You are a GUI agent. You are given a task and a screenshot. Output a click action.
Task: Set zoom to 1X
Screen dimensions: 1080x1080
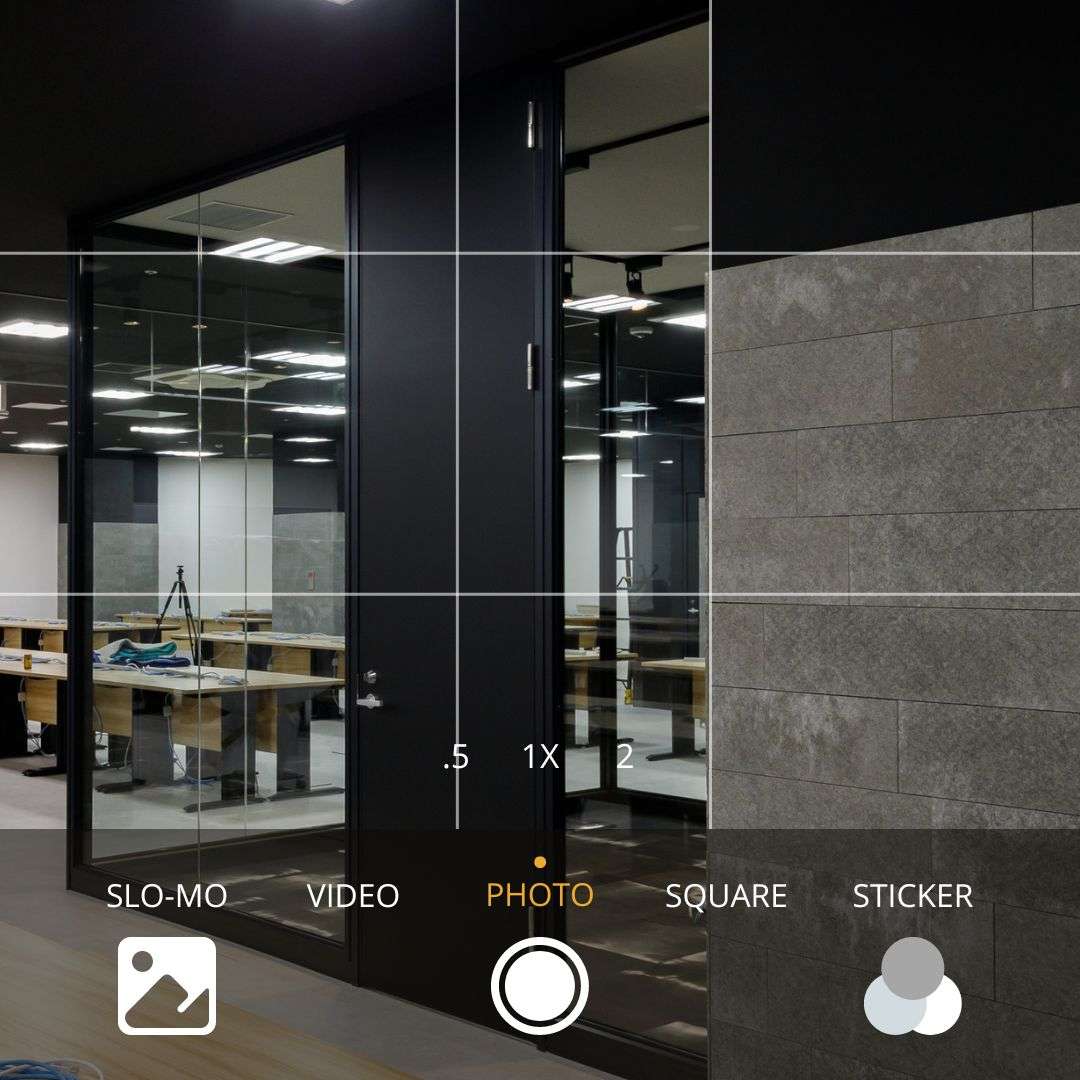click(x=540, y=757)
